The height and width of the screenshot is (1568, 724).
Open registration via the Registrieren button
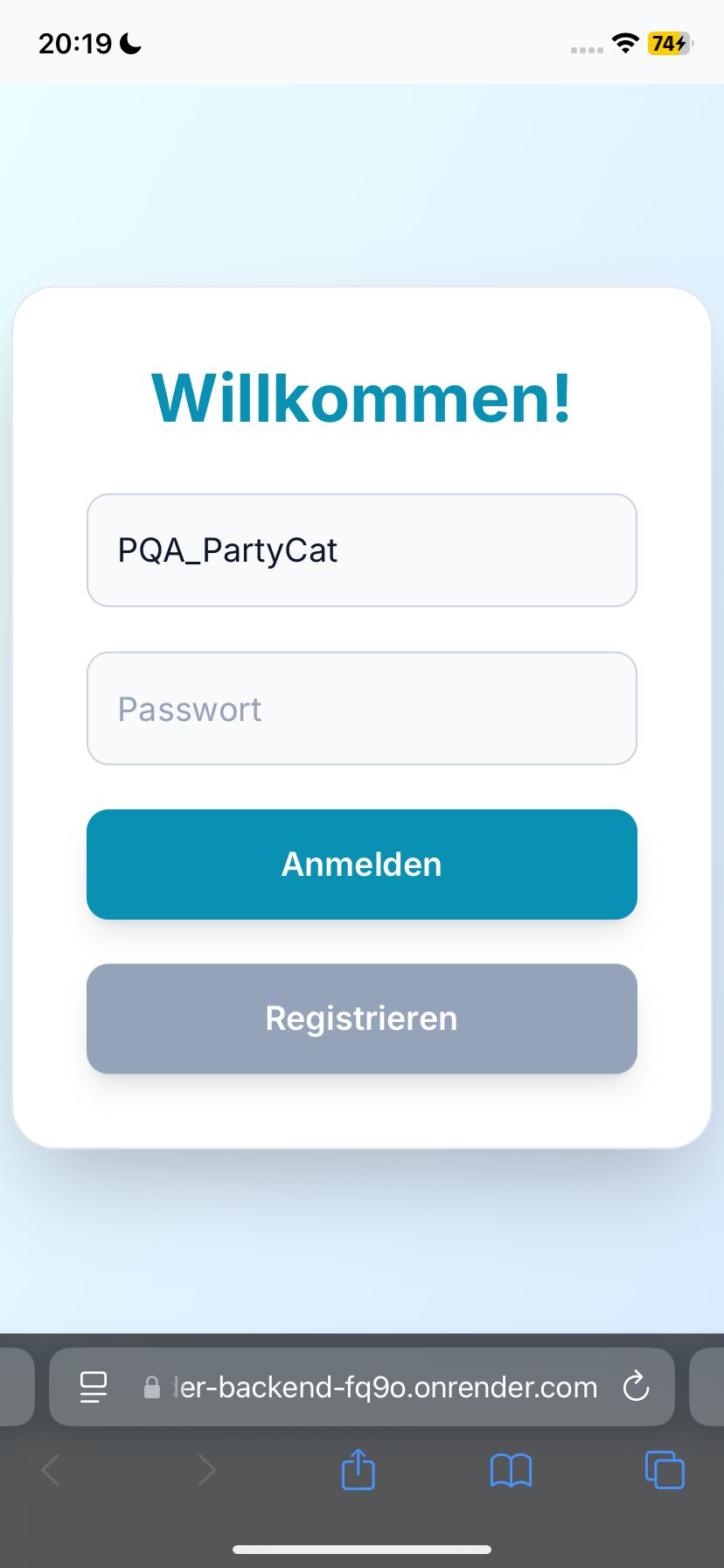(x=362, y=1018)
